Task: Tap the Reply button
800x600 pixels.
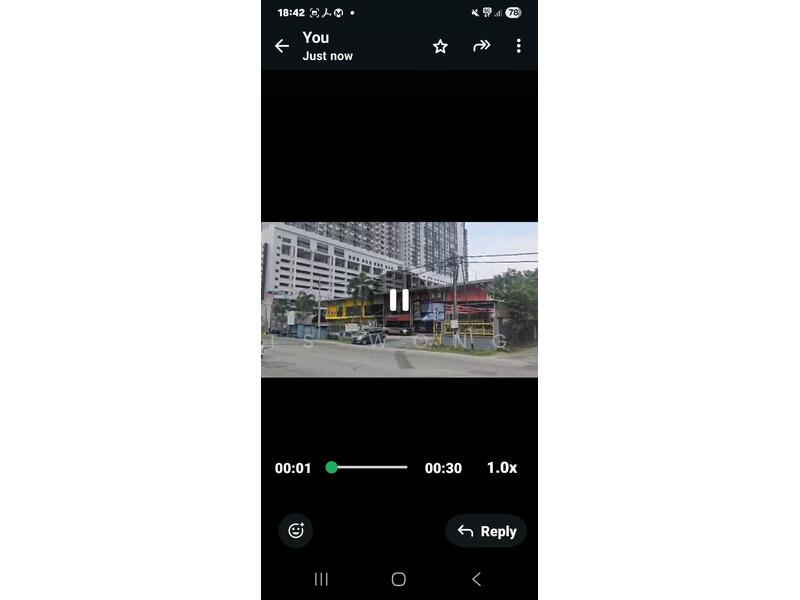Action: coord(486,531)
